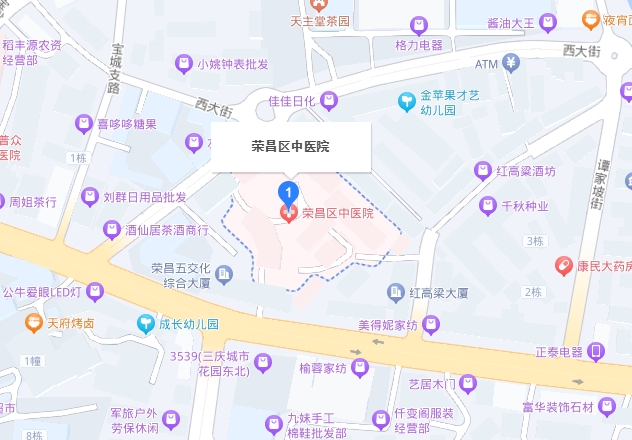Screen dimensions: 632x440
Task: Open the 喜哆哆糖果 shop marker
Action: coord(84,123)
